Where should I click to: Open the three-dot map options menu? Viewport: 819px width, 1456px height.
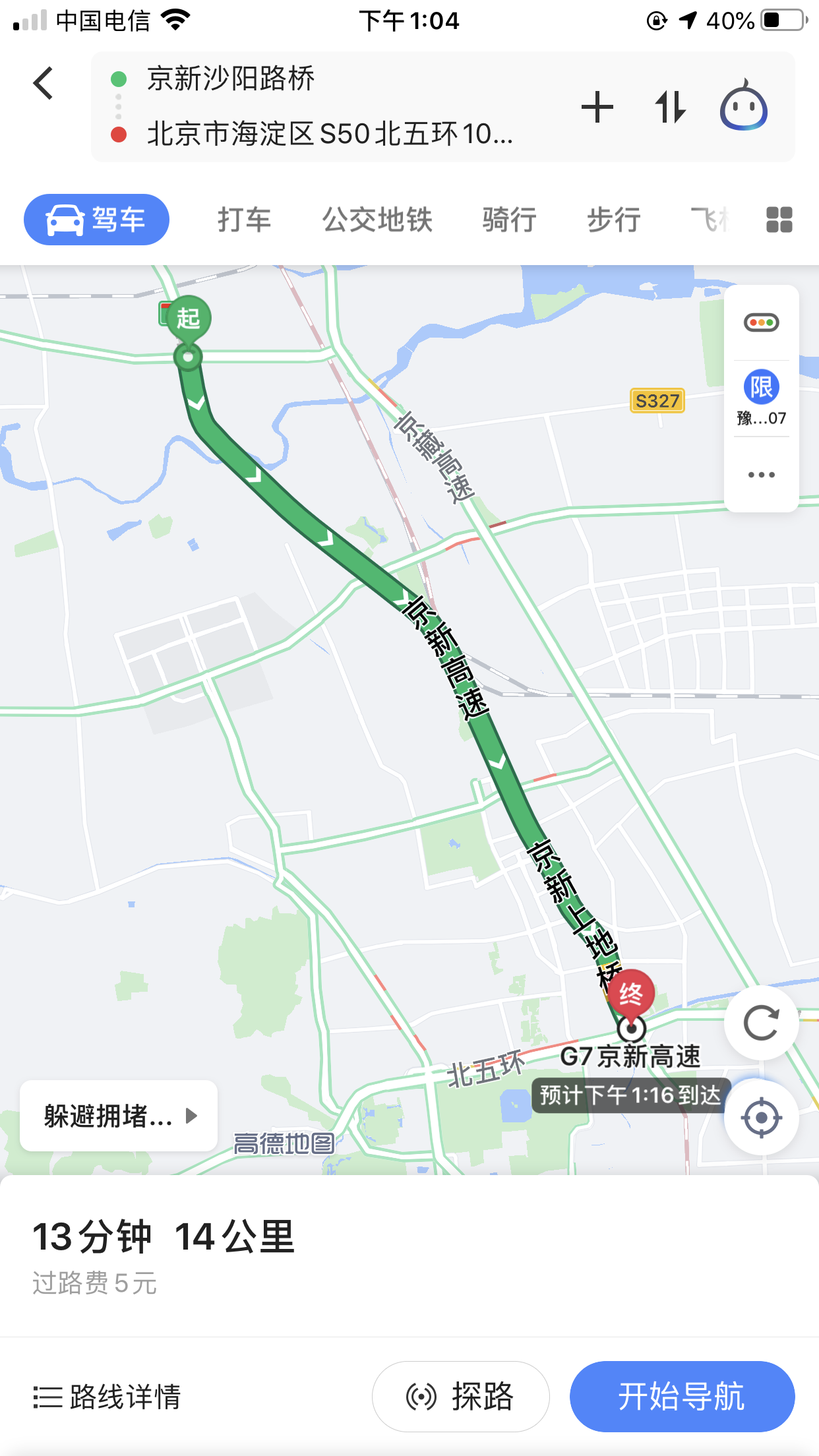click(x=762, y=475)
